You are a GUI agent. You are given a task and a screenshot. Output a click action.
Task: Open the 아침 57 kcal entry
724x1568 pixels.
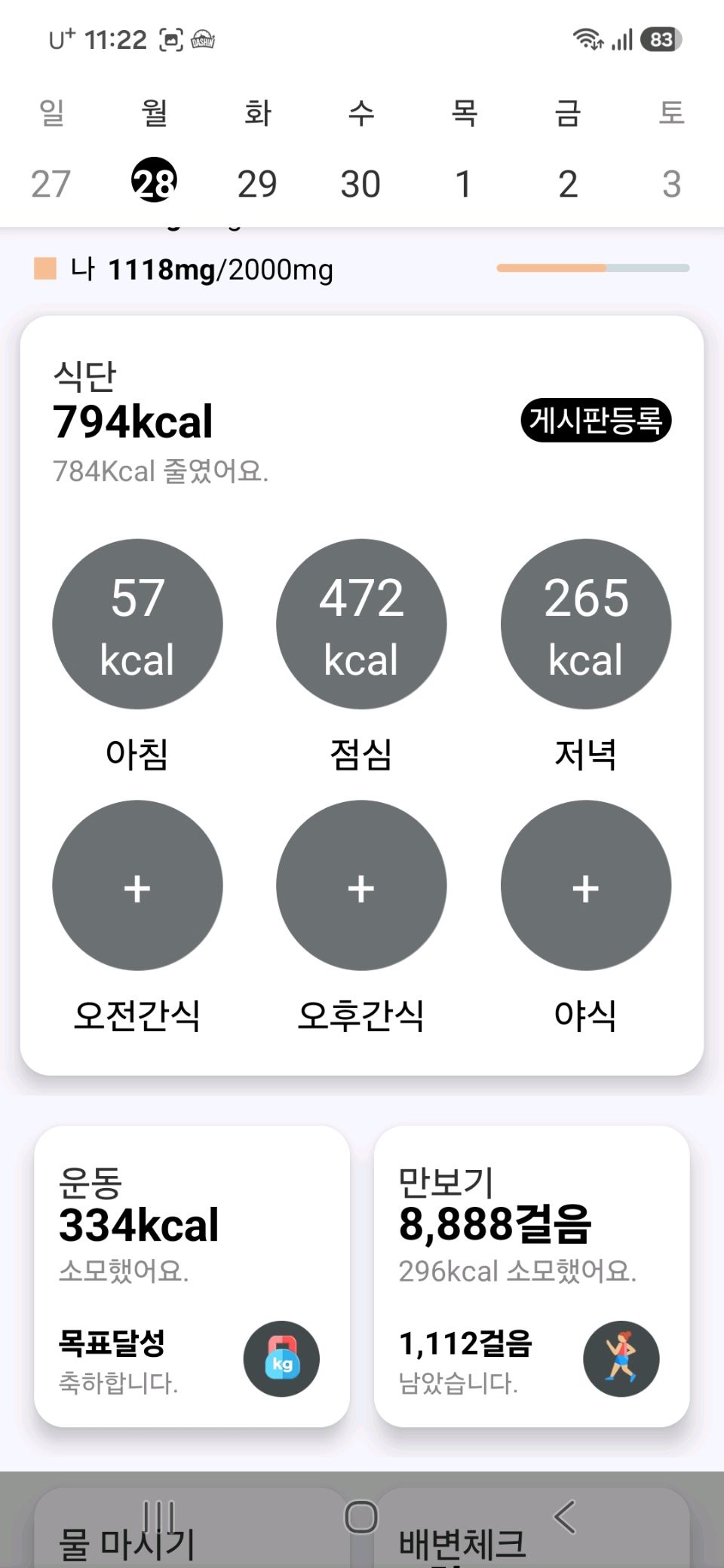pos(137,624)
